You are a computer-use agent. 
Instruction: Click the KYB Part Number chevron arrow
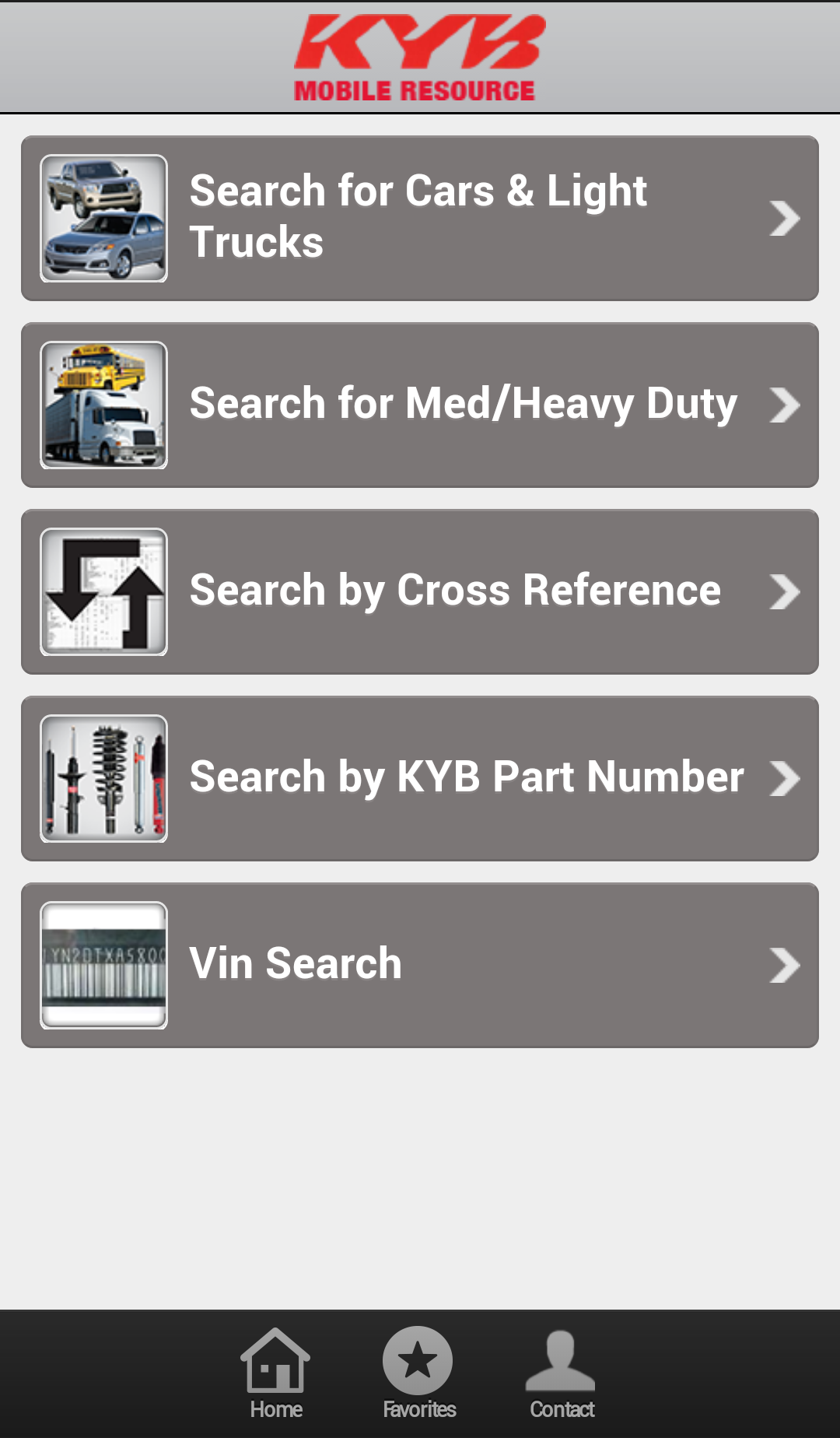click(786, 777)
